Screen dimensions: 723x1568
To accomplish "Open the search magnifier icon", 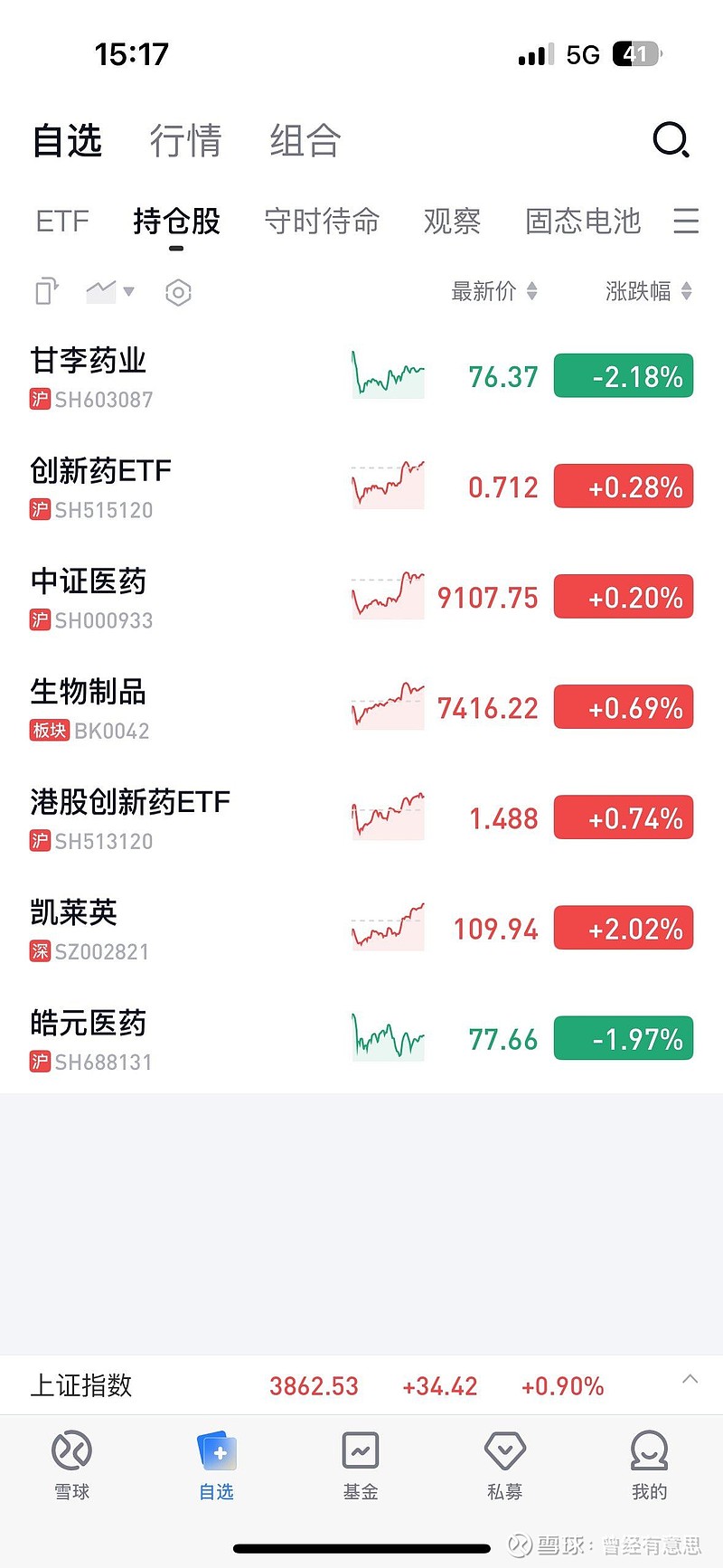I will [671, 140].
